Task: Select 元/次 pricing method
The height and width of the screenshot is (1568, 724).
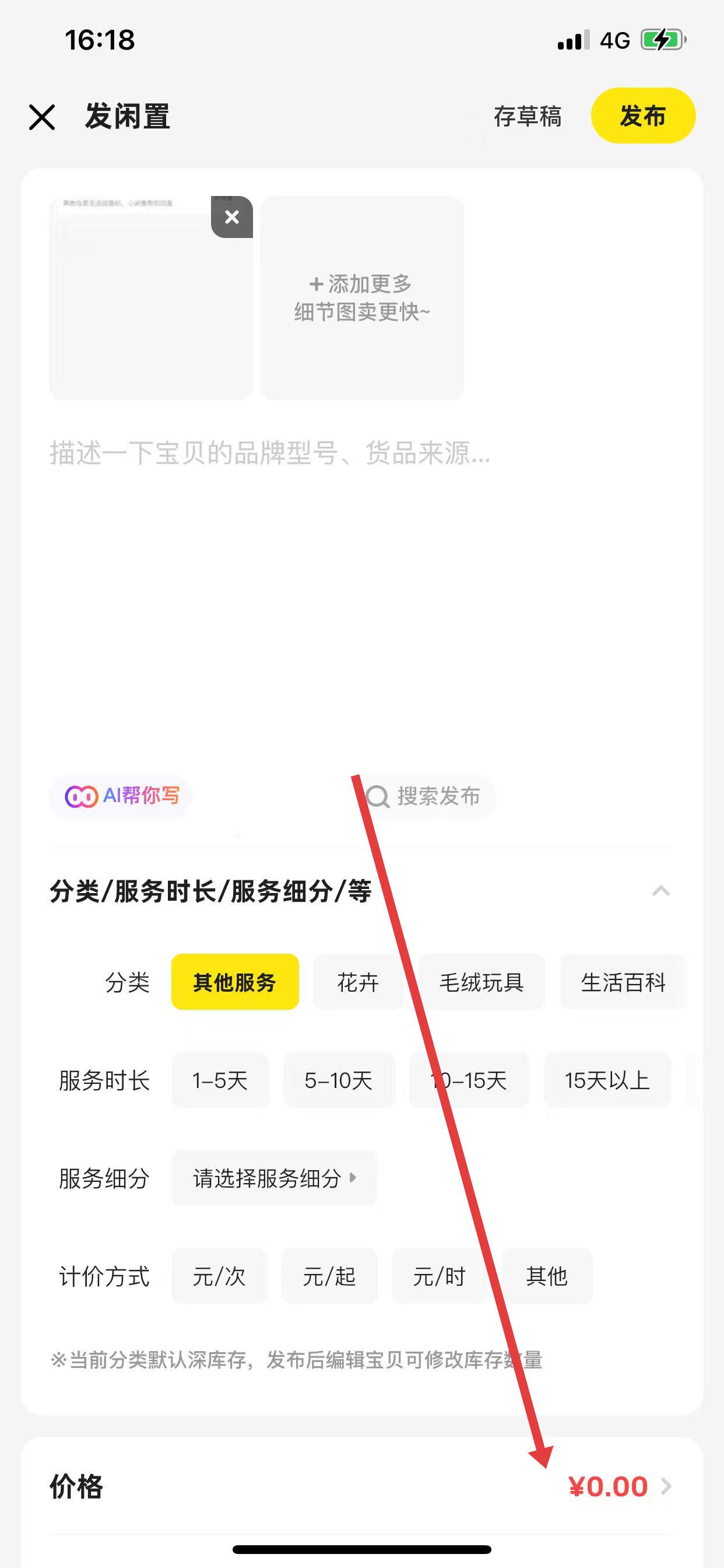Action: [x=219, y=1276]
